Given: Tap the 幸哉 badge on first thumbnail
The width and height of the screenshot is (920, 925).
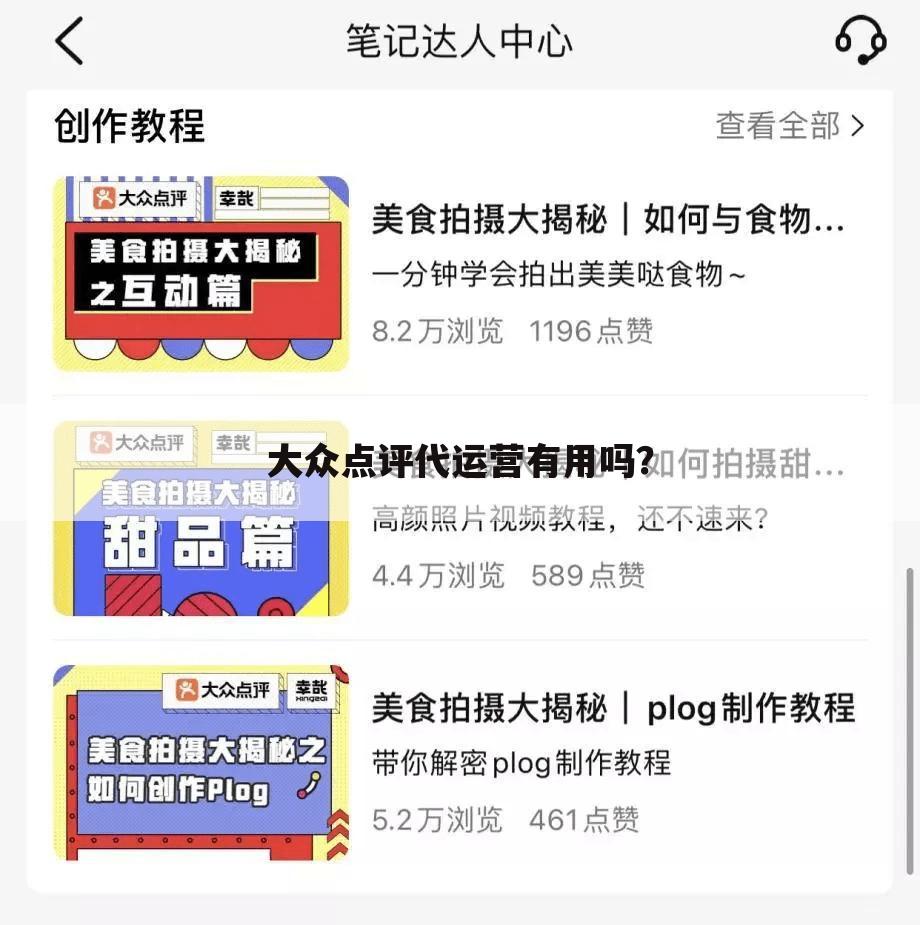Looking at the screenshot, I should pos(237,198).
